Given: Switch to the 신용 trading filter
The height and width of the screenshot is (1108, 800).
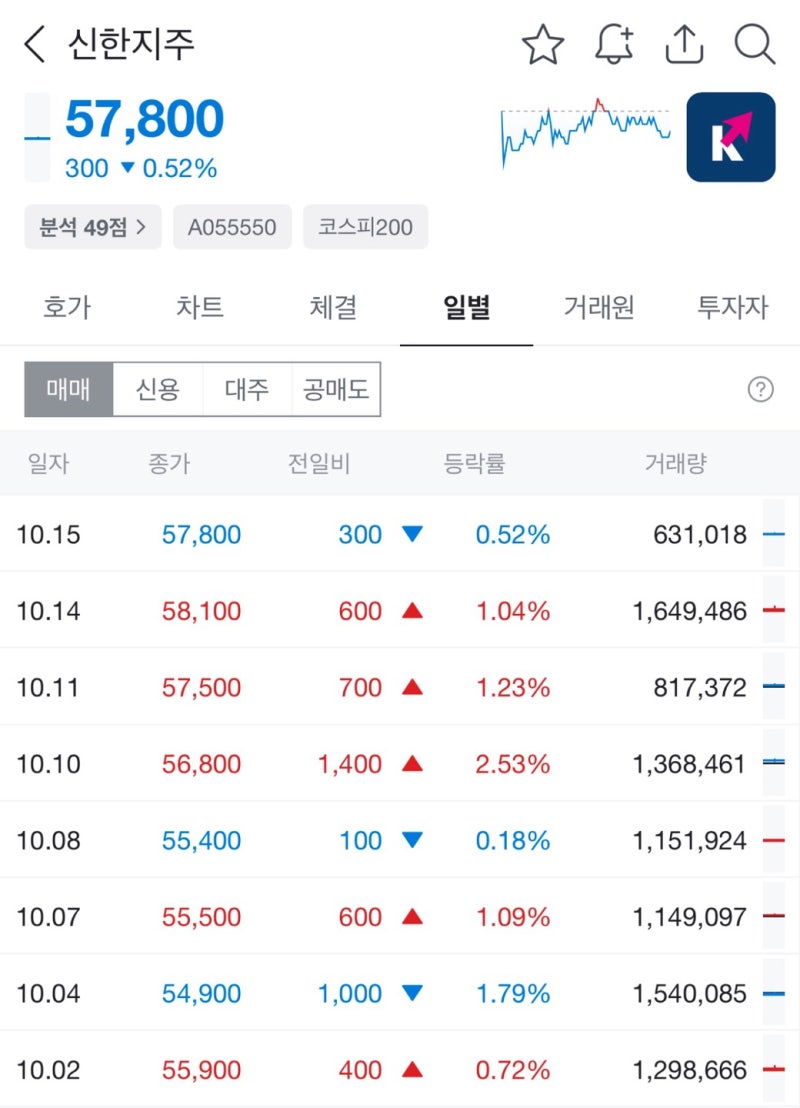Looking at the screenshot, I should 157,389.
